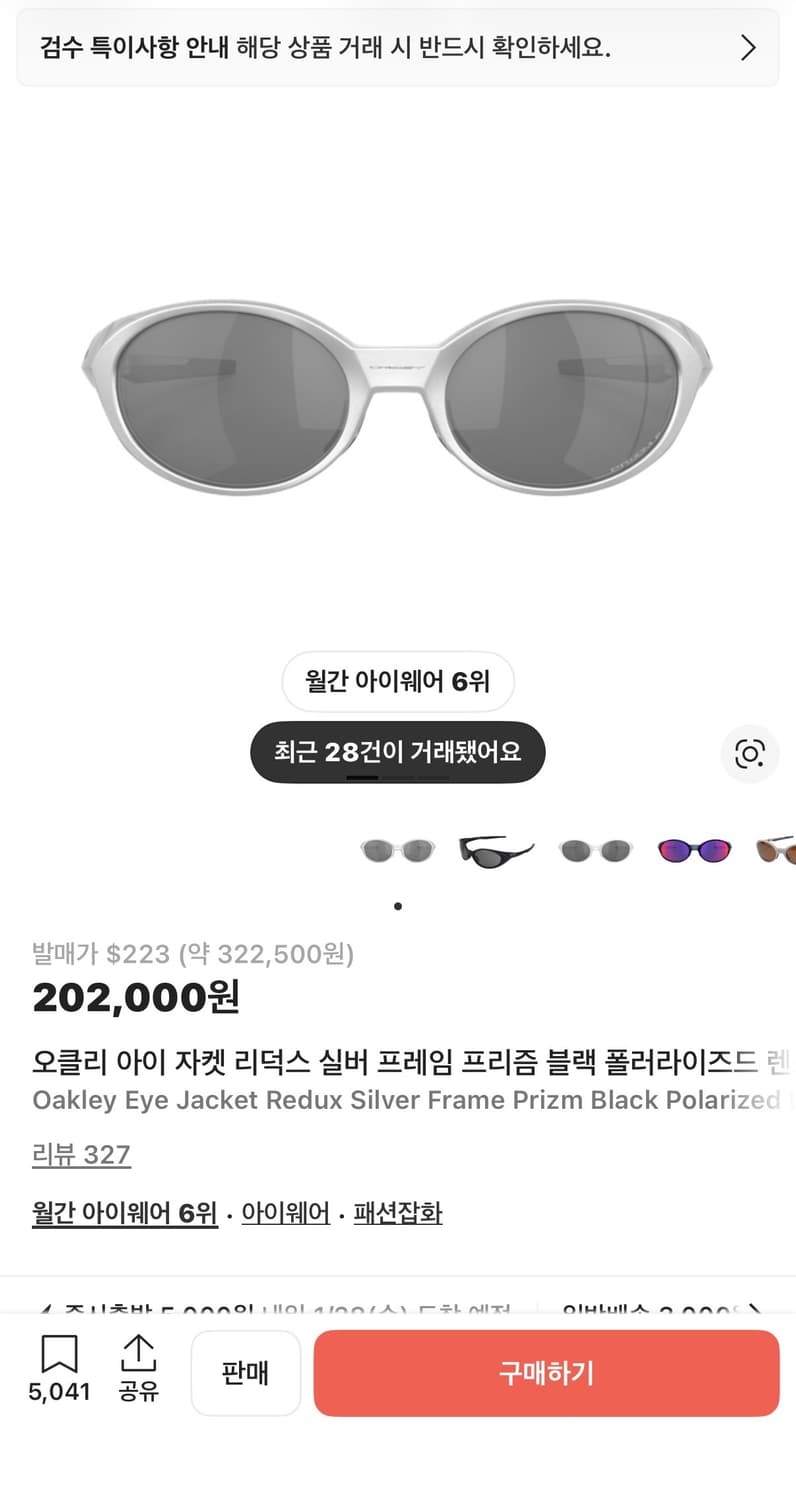Open the 리뷰 327 reviews link

coord(82,1155)
